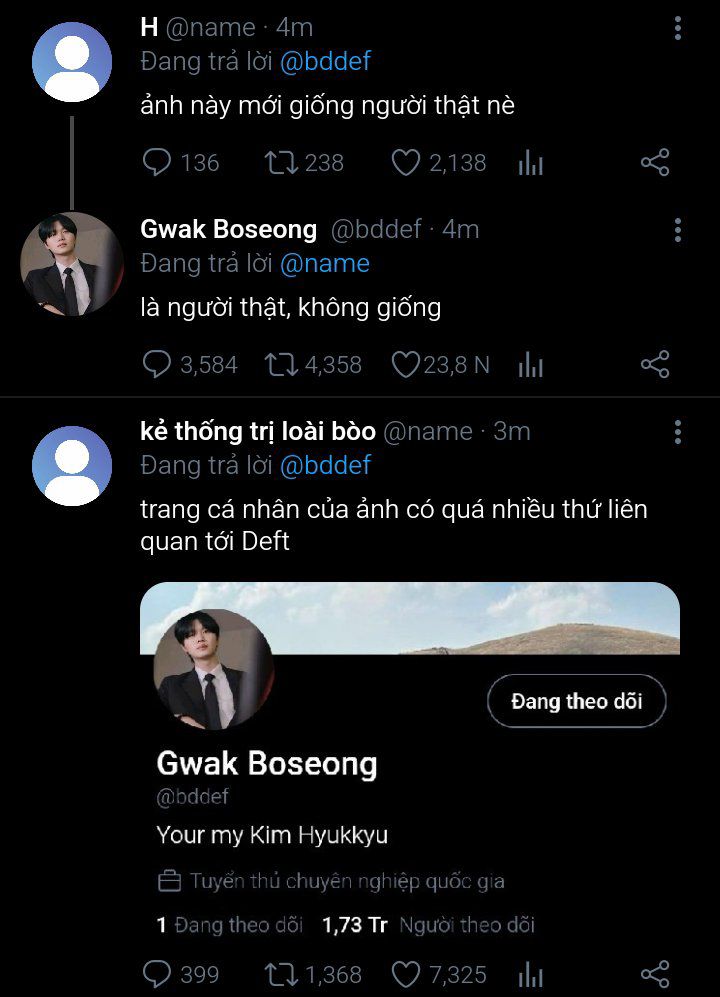
Task: Share the tweet about Deft
Action: point(655,974)
